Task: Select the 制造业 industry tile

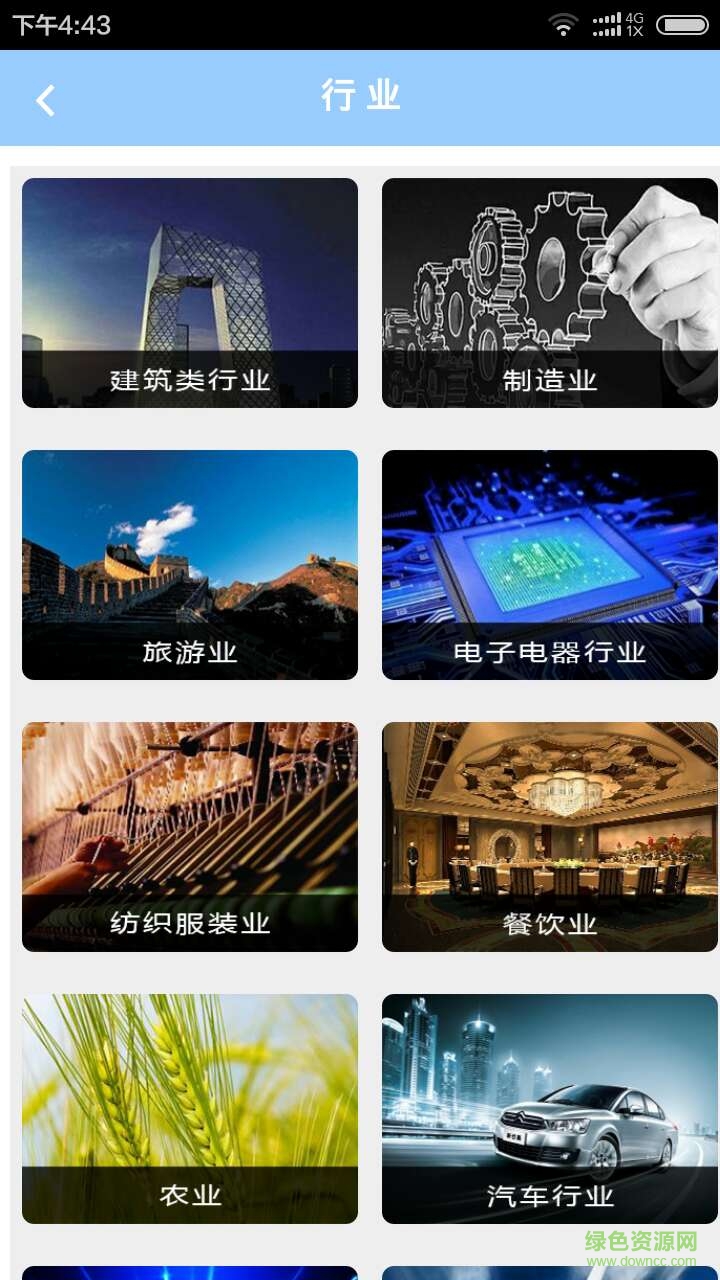Action: pos(550,293)
